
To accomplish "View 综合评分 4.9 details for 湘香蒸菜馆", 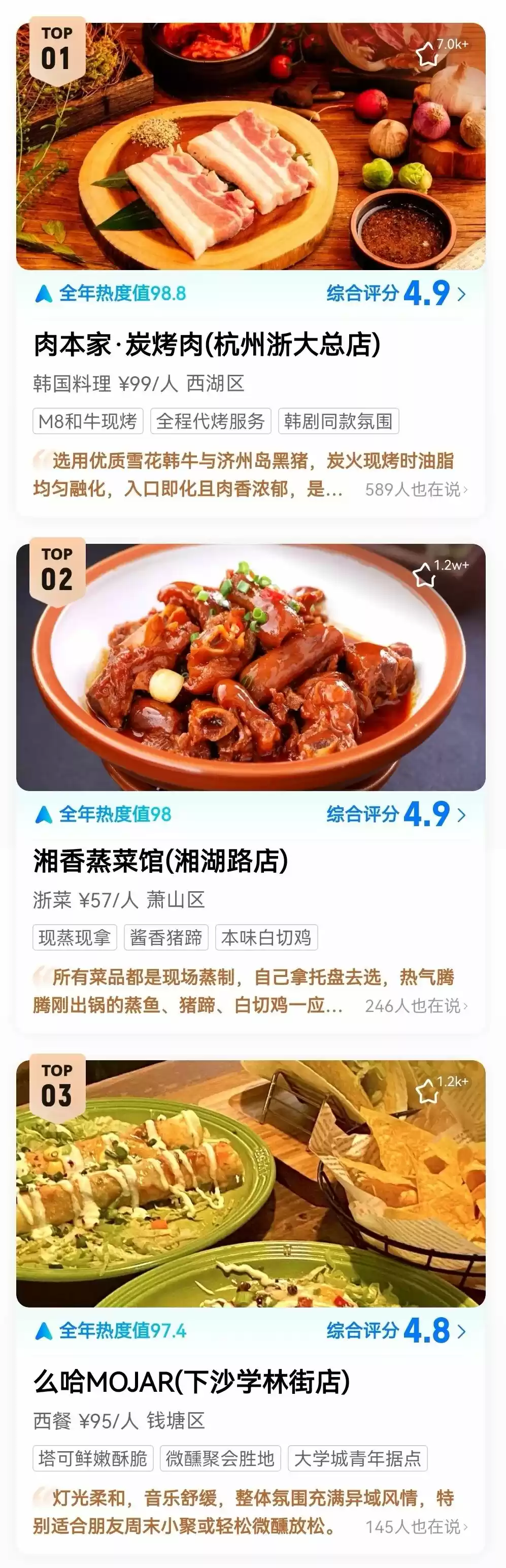I will 396,814.
